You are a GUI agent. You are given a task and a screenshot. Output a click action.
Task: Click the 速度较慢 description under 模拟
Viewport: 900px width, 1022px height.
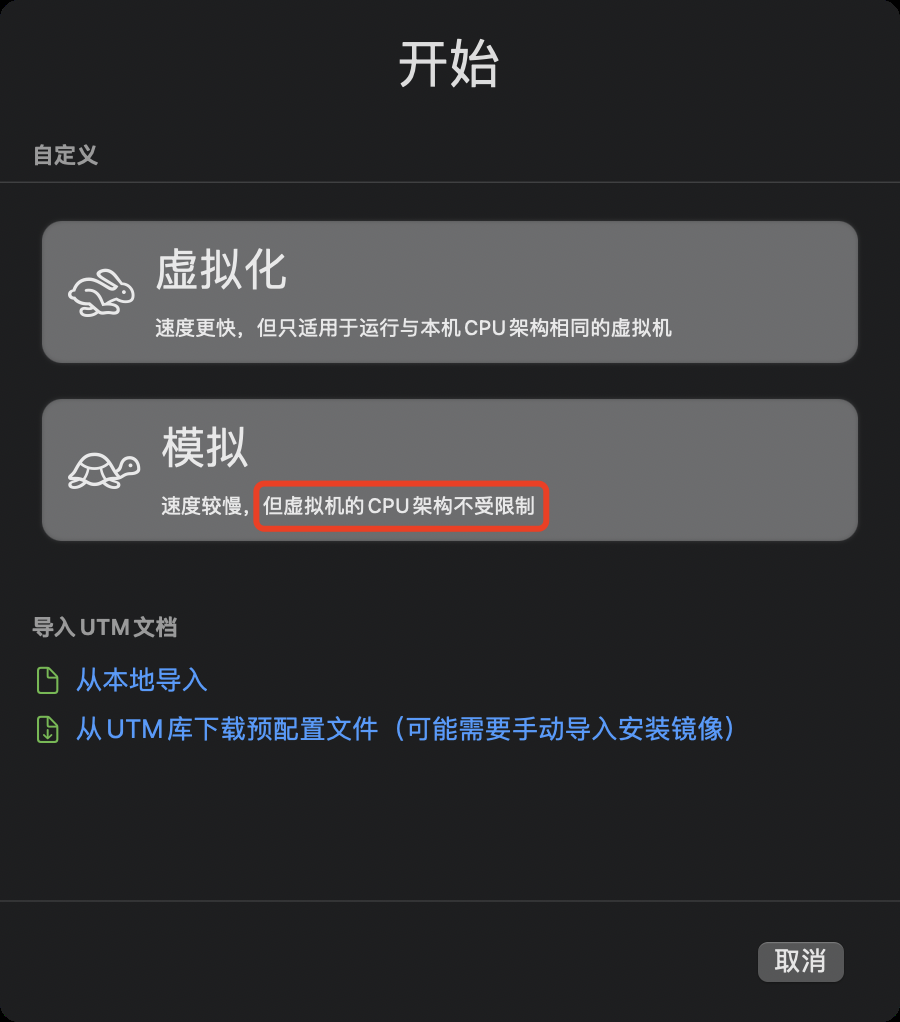coord(197,507)
